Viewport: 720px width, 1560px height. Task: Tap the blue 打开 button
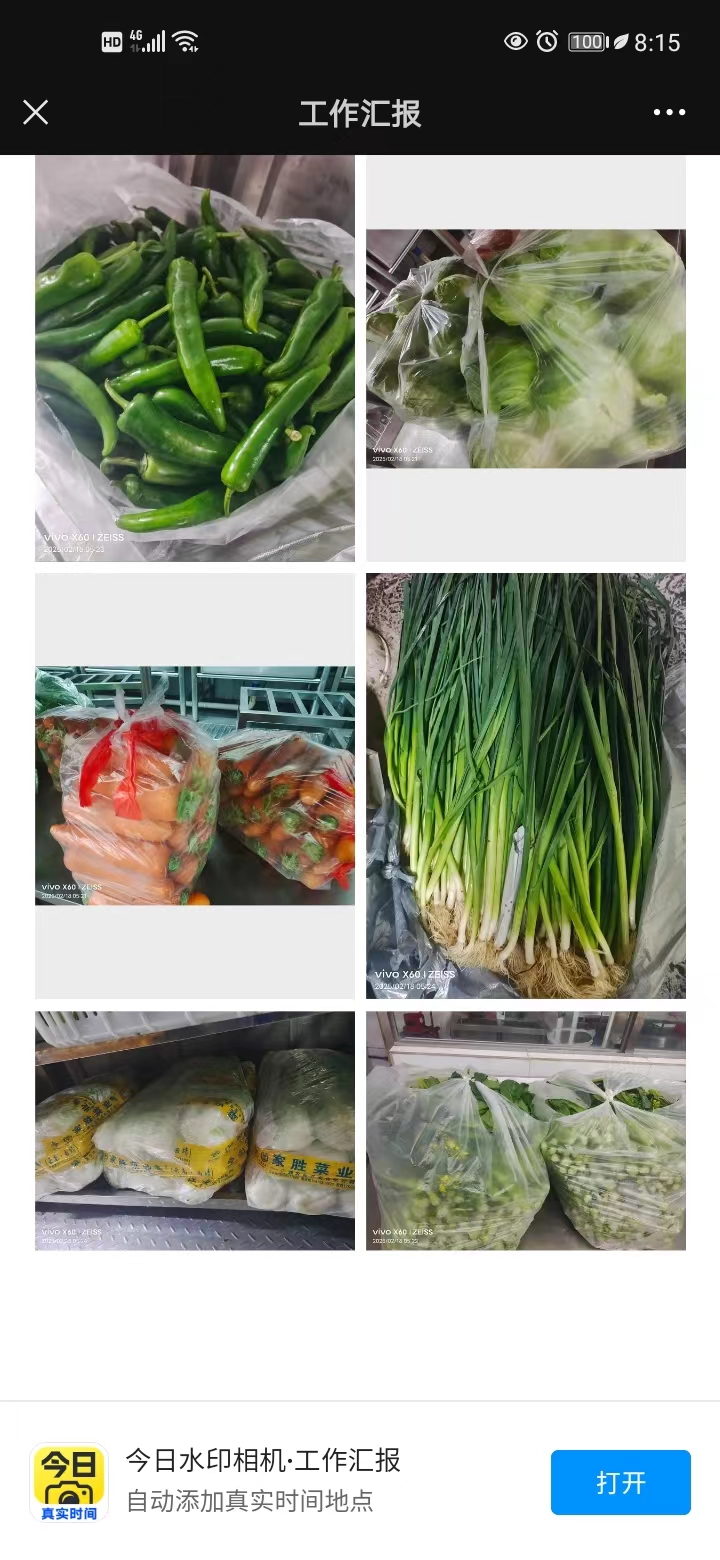click(620, 1482)
